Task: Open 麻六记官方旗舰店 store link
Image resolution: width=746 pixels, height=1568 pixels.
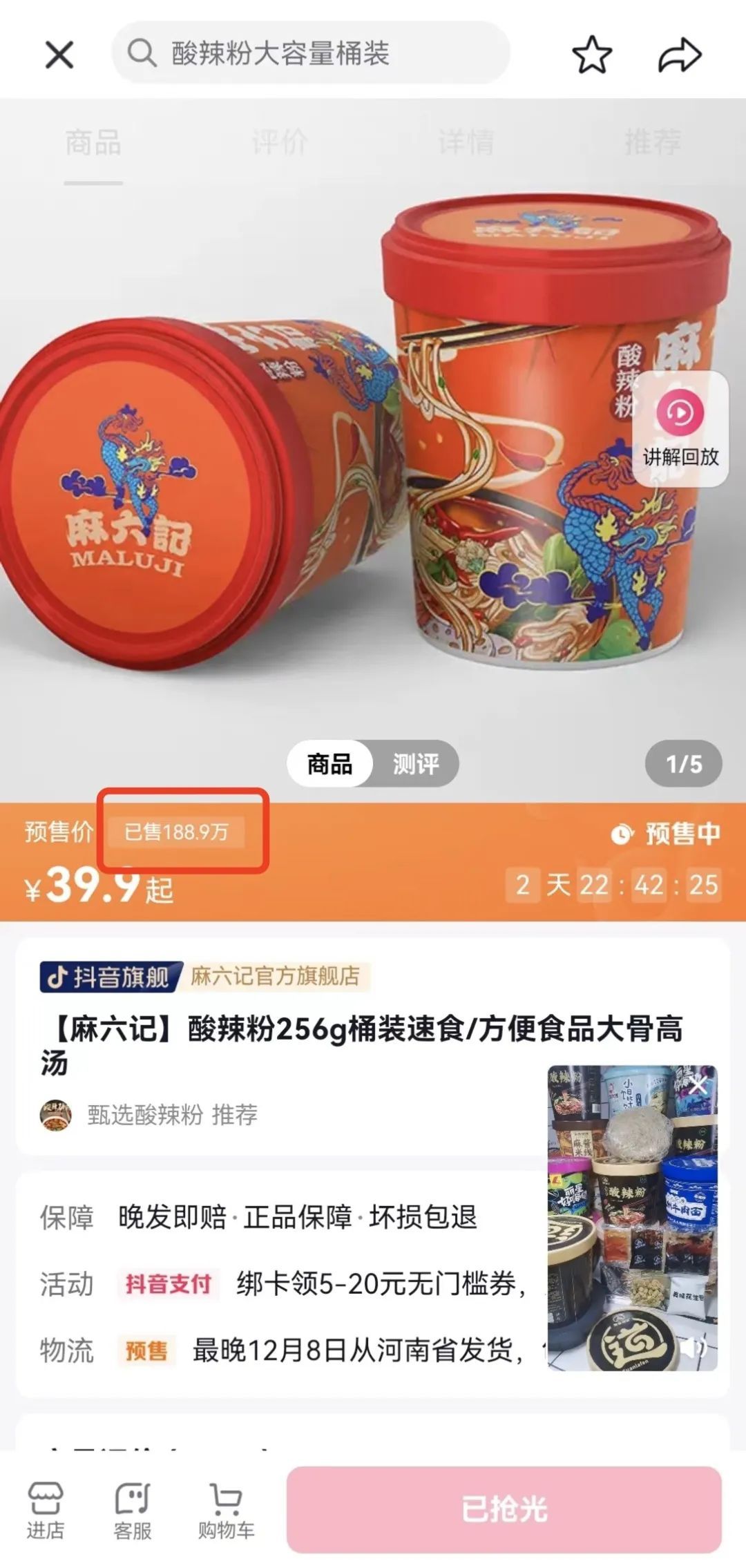Action: 275,976
